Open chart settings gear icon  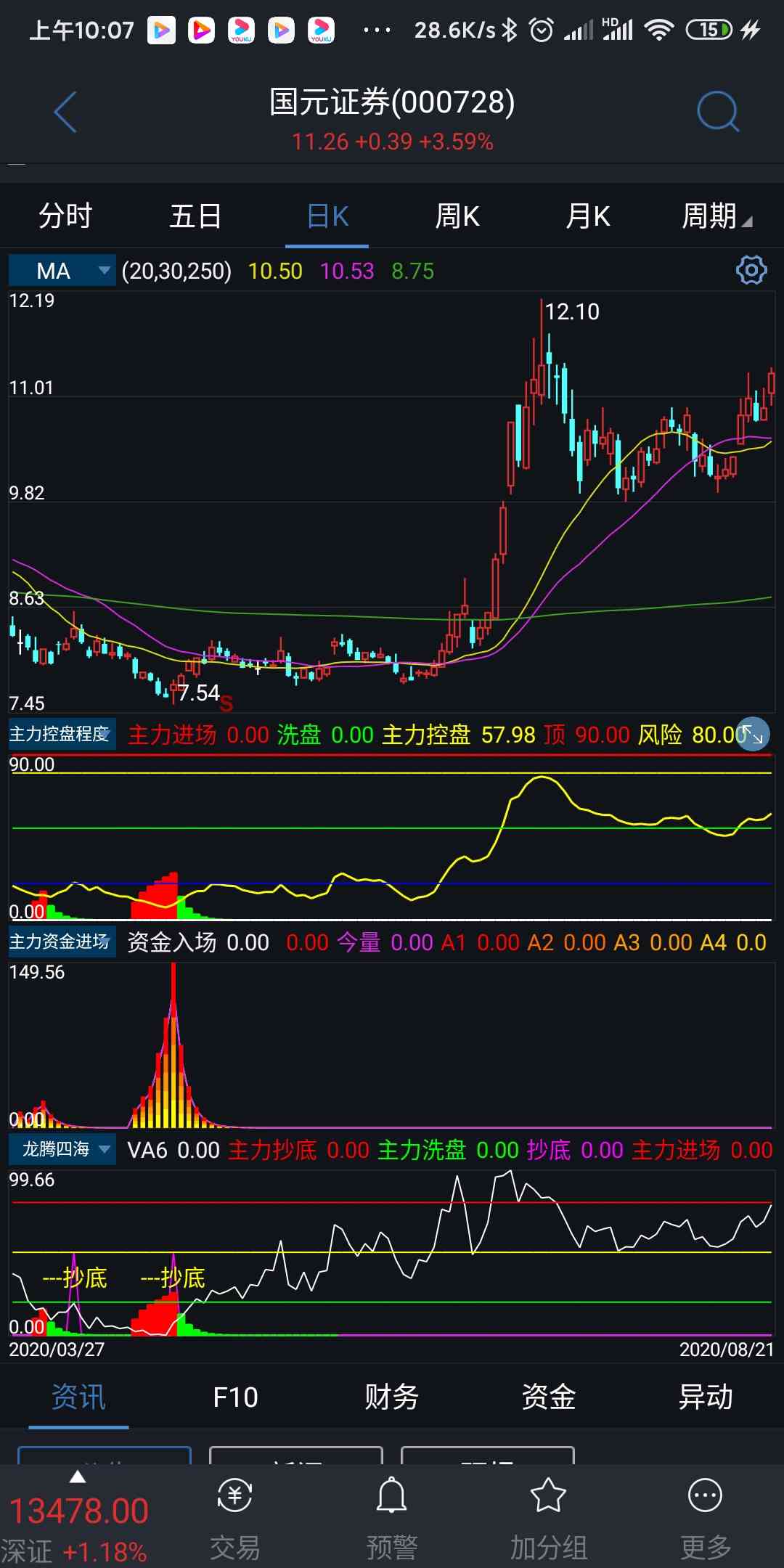[751, 271]
